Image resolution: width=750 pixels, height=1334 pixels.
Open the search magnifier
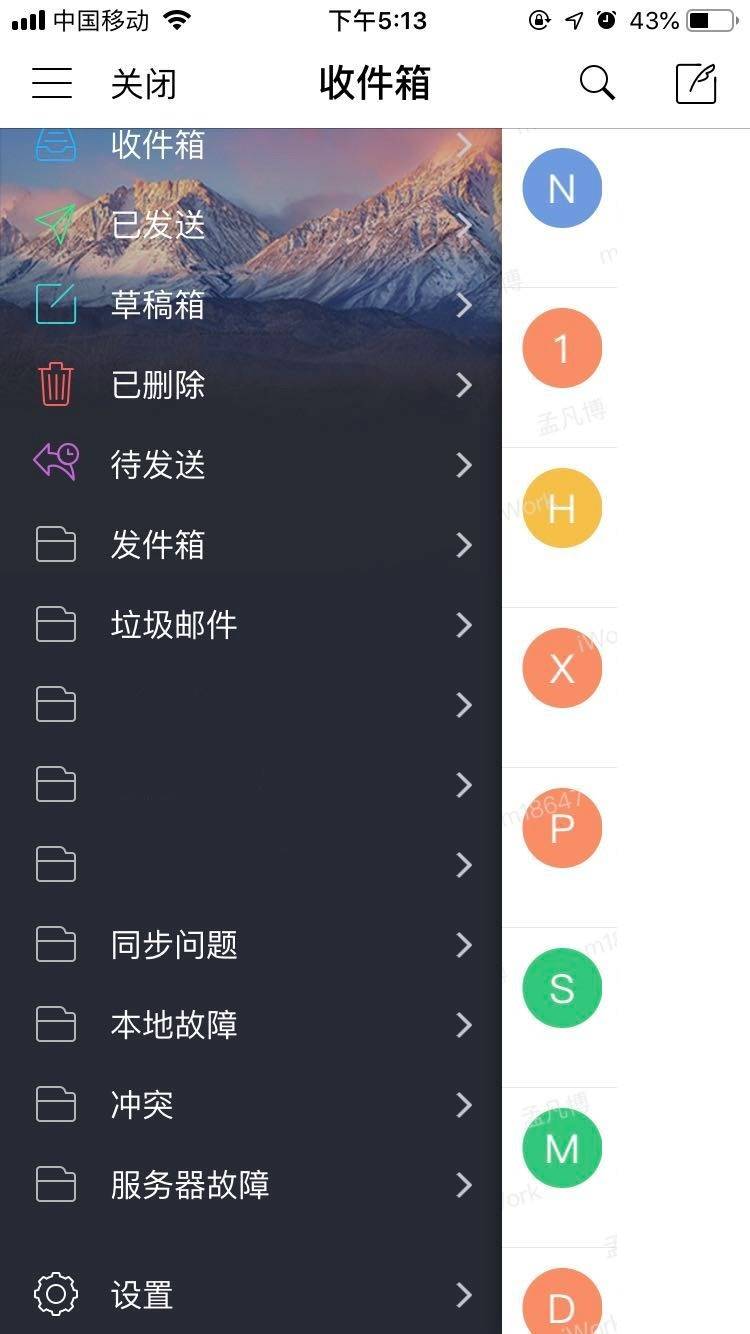pos(597,83)
